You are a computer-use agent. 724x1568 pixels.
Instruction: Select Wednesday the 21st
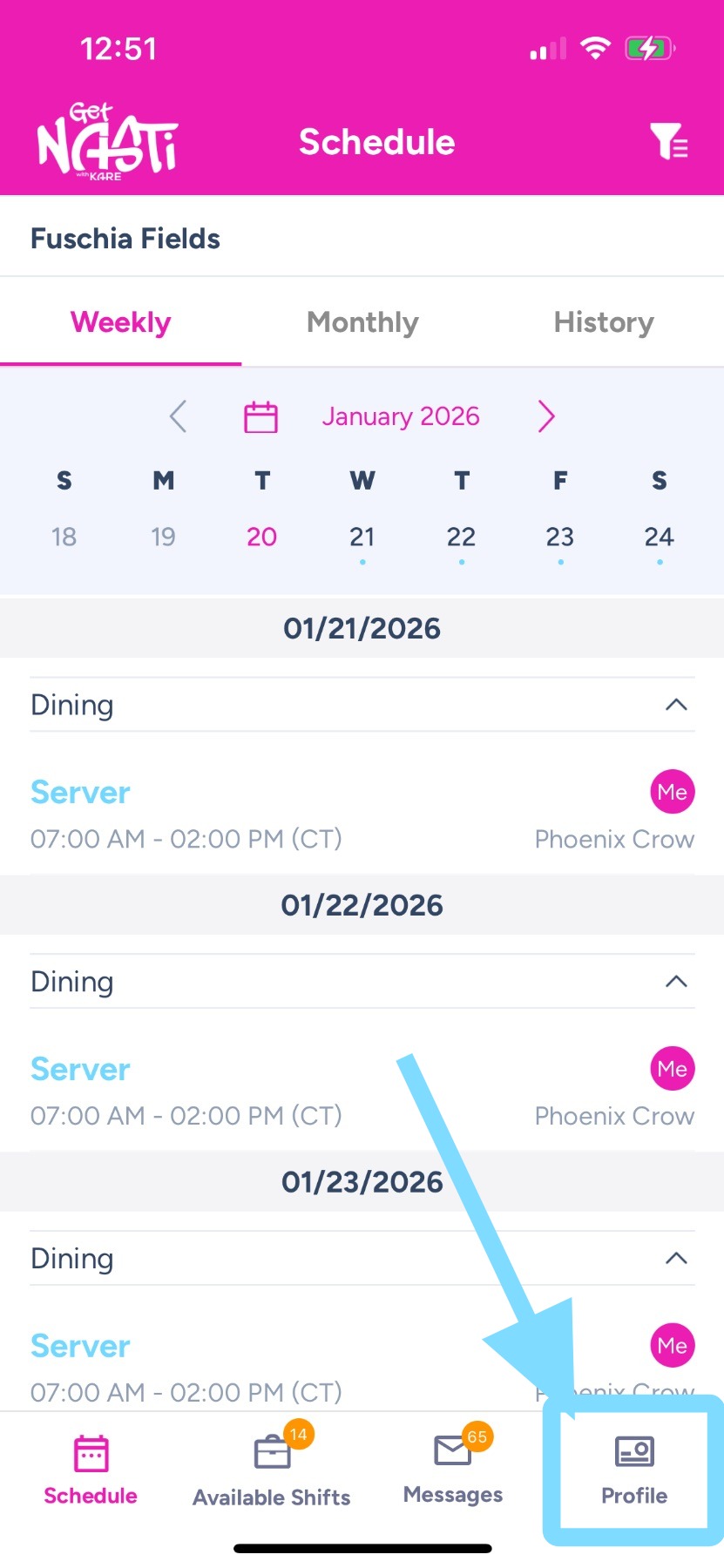pos(362,537)
